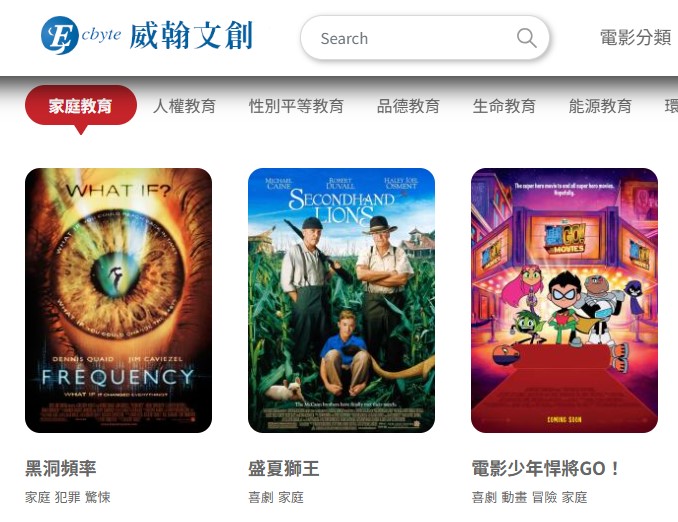678x522 pixels.
Task: Tap the magnifier search icon
Action: click(526, 38)
